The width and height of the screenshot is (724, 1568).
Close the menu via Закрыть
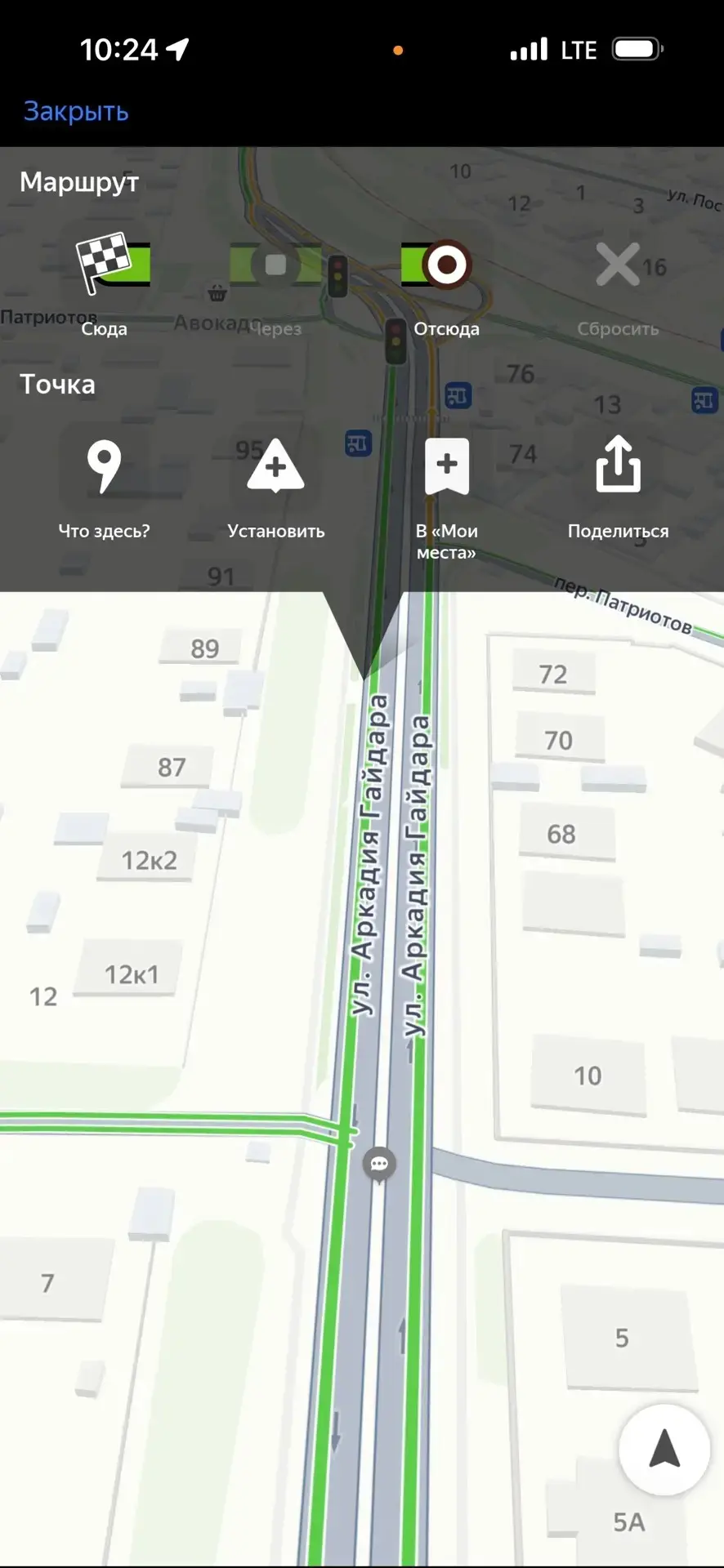[x=76, y=111]
